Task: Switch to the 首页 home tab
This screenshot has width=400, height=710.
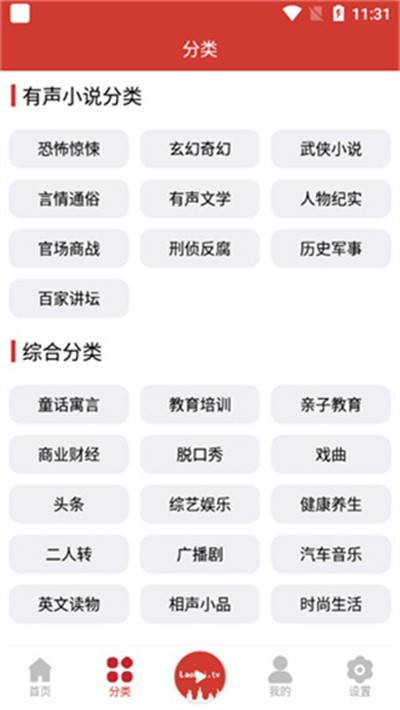Action: click(x=40, y=676)
